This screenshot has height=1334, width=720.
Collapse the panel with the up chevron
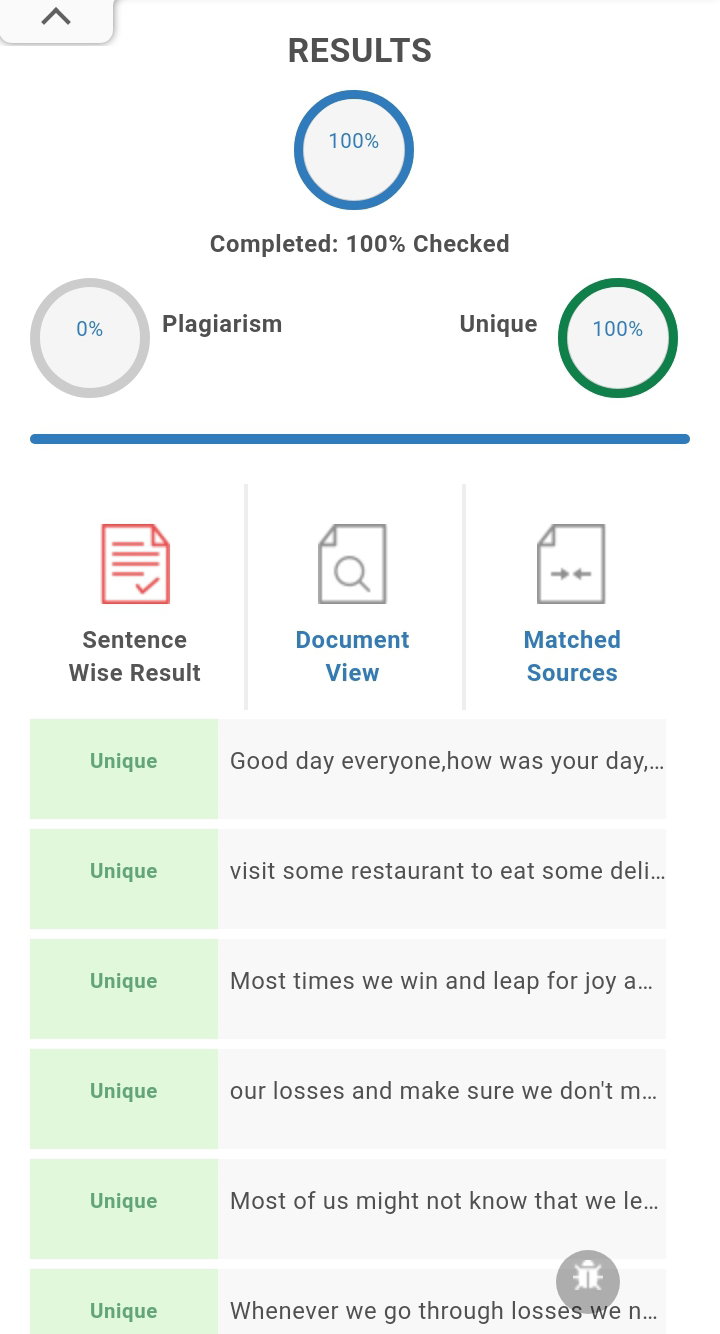(x=56, y=18)
